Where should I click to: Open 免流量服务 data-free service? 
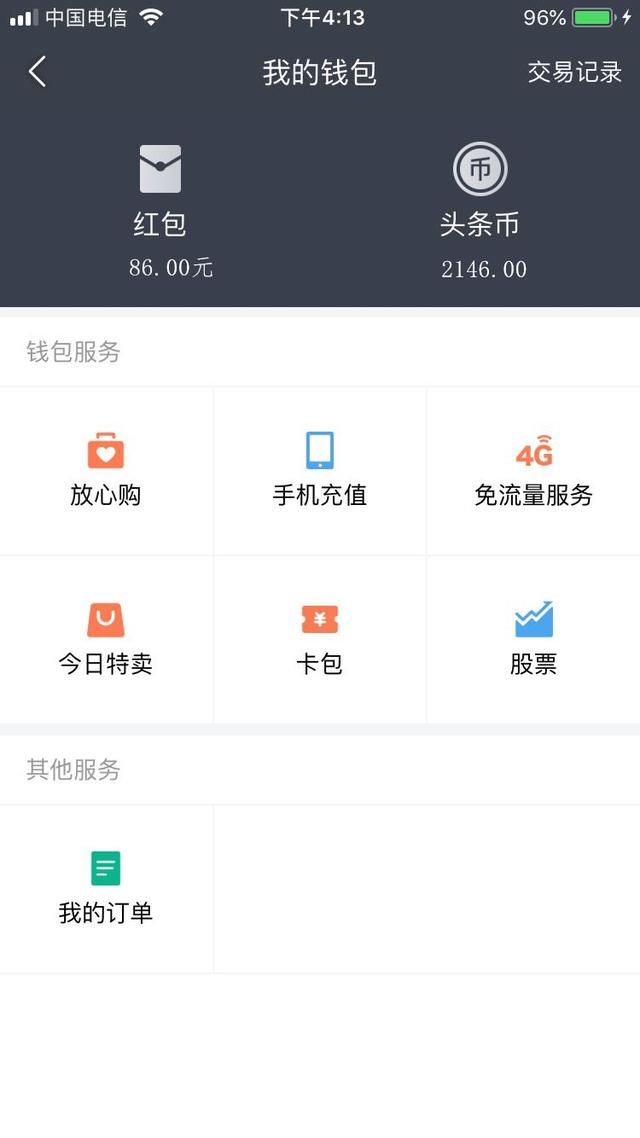pos(533,471)
